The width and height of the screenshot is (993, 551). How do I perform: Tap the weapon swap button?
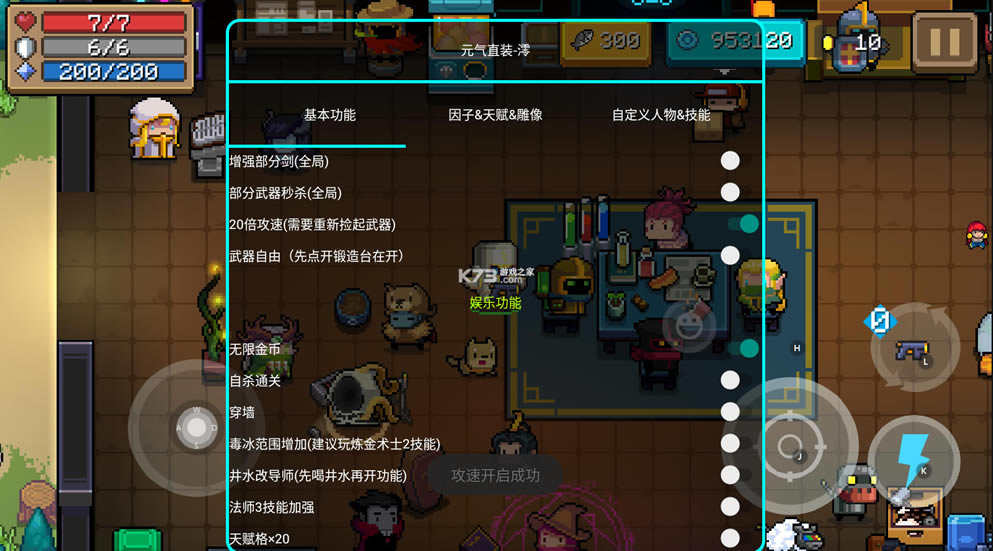(913, 349)
